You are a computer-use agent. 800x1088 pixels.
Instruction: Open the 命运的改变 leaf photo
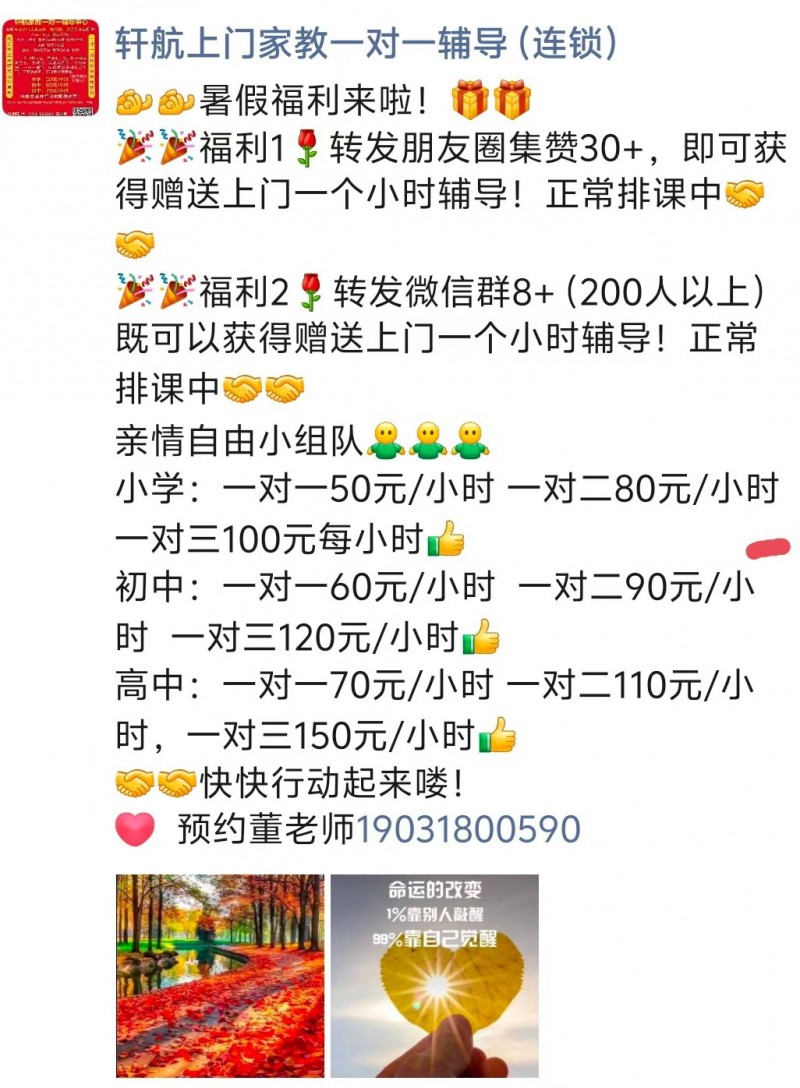click(x=435, y=975)
